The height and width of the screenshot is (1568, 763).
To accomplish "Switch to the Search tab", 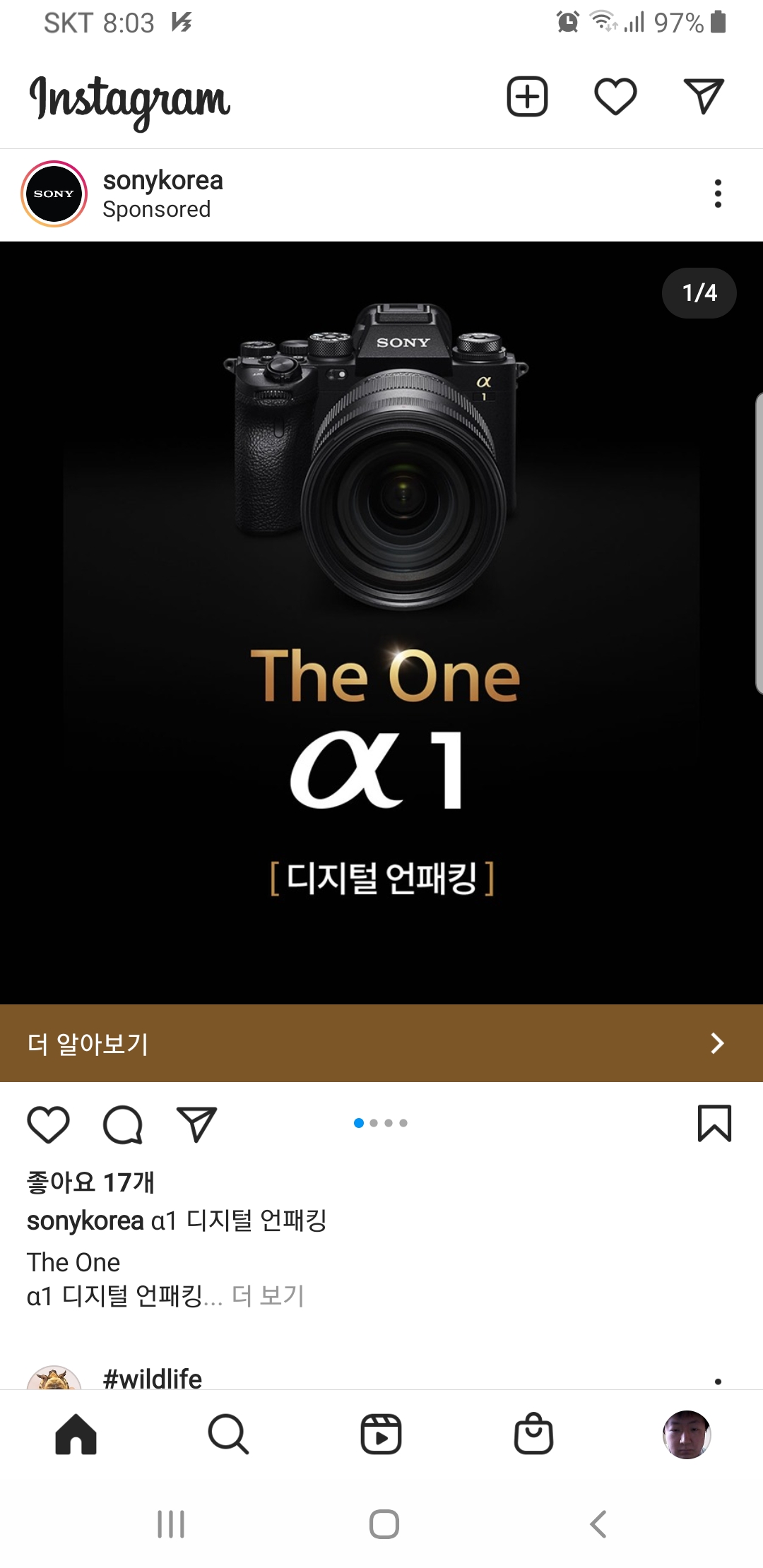I will (228, 1435).
